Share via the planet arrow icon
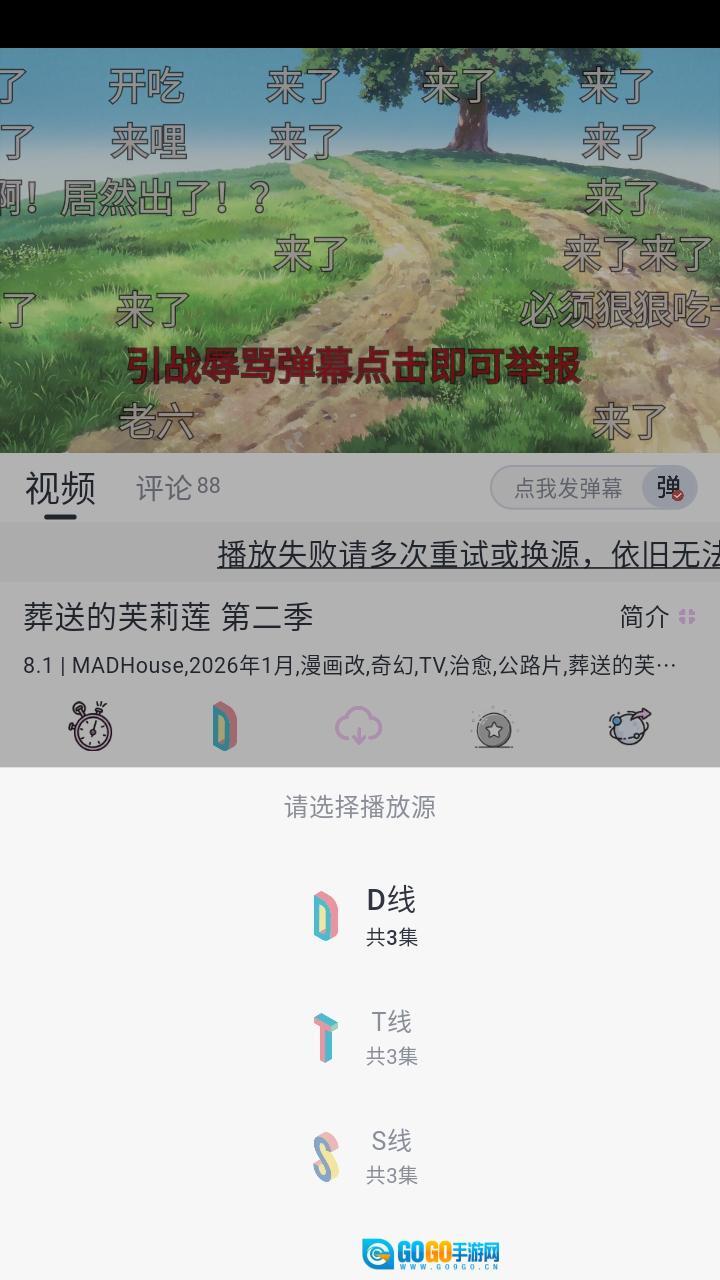This screenshot has width=720, height=1280. (x=629, y=727)
